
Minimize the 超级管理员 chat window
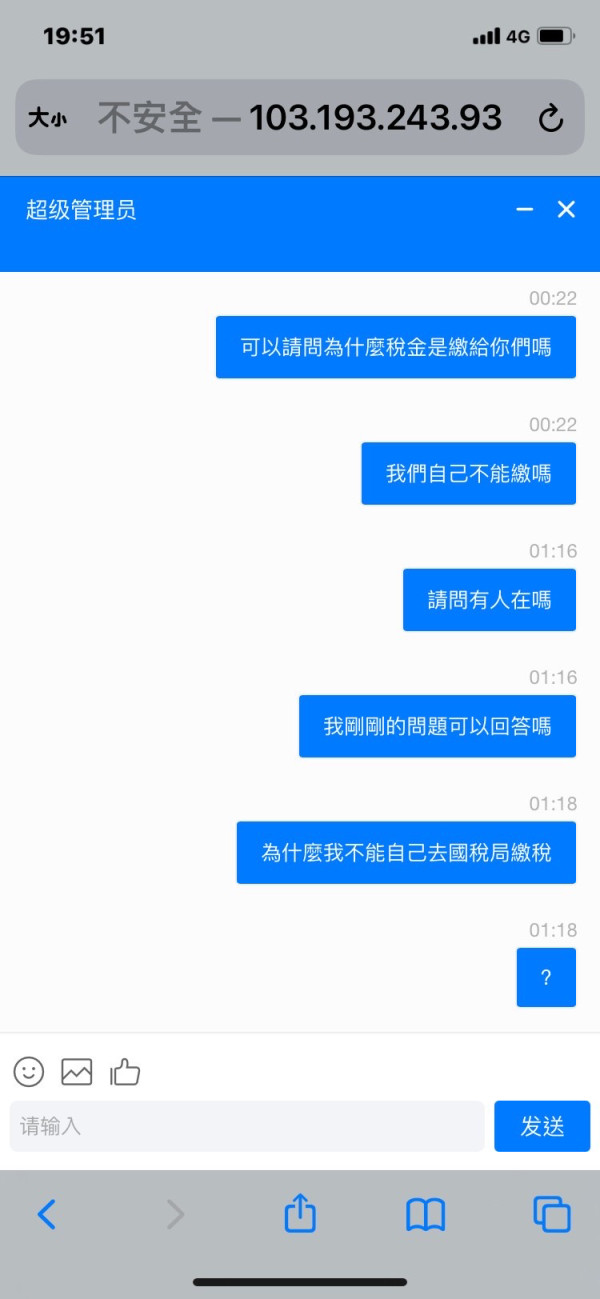[525, 209]
